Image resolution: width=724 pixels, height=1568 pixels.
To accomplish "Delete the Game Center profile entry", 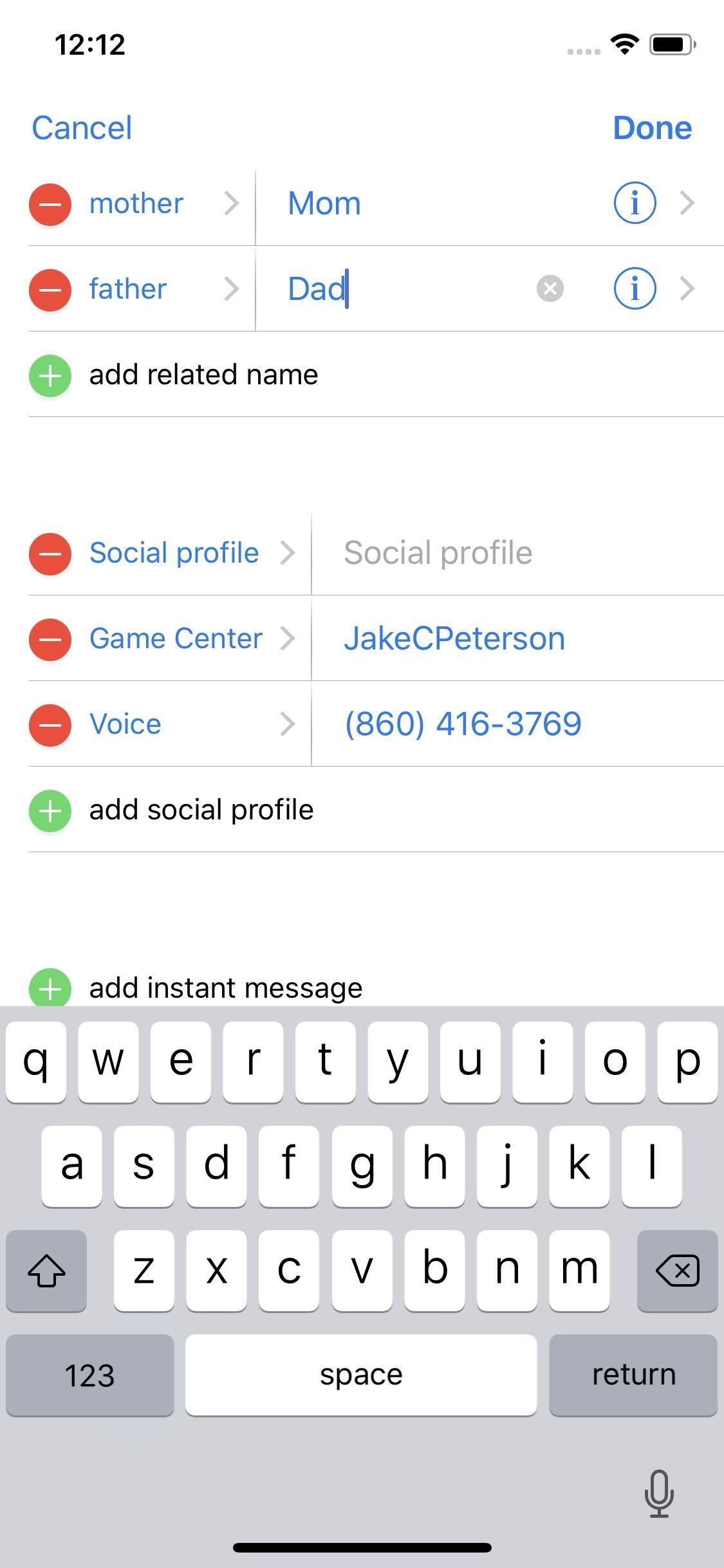I will click(x=50, y=639).
